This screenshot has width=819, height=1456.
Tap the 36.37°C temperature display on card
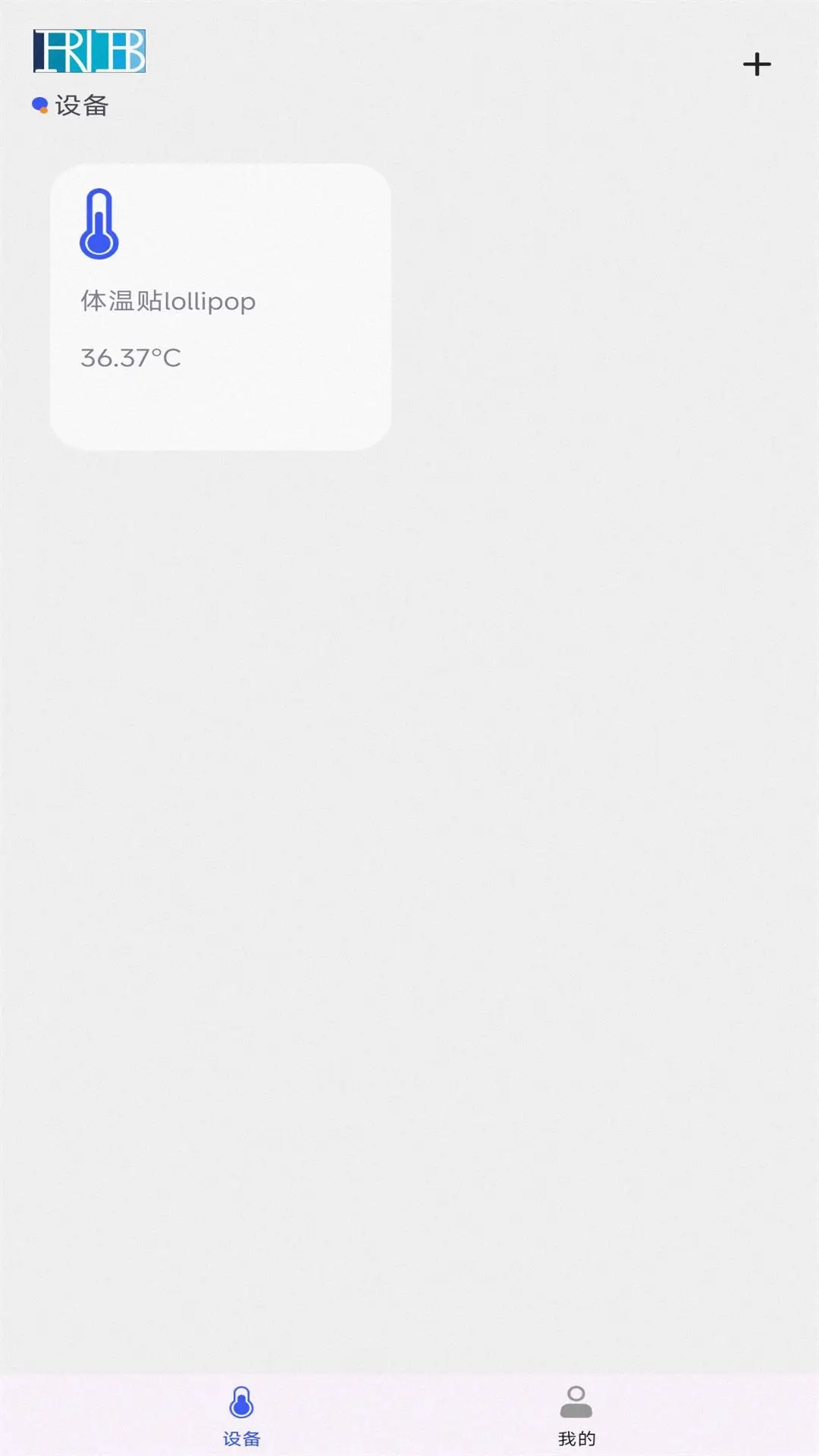131,357
